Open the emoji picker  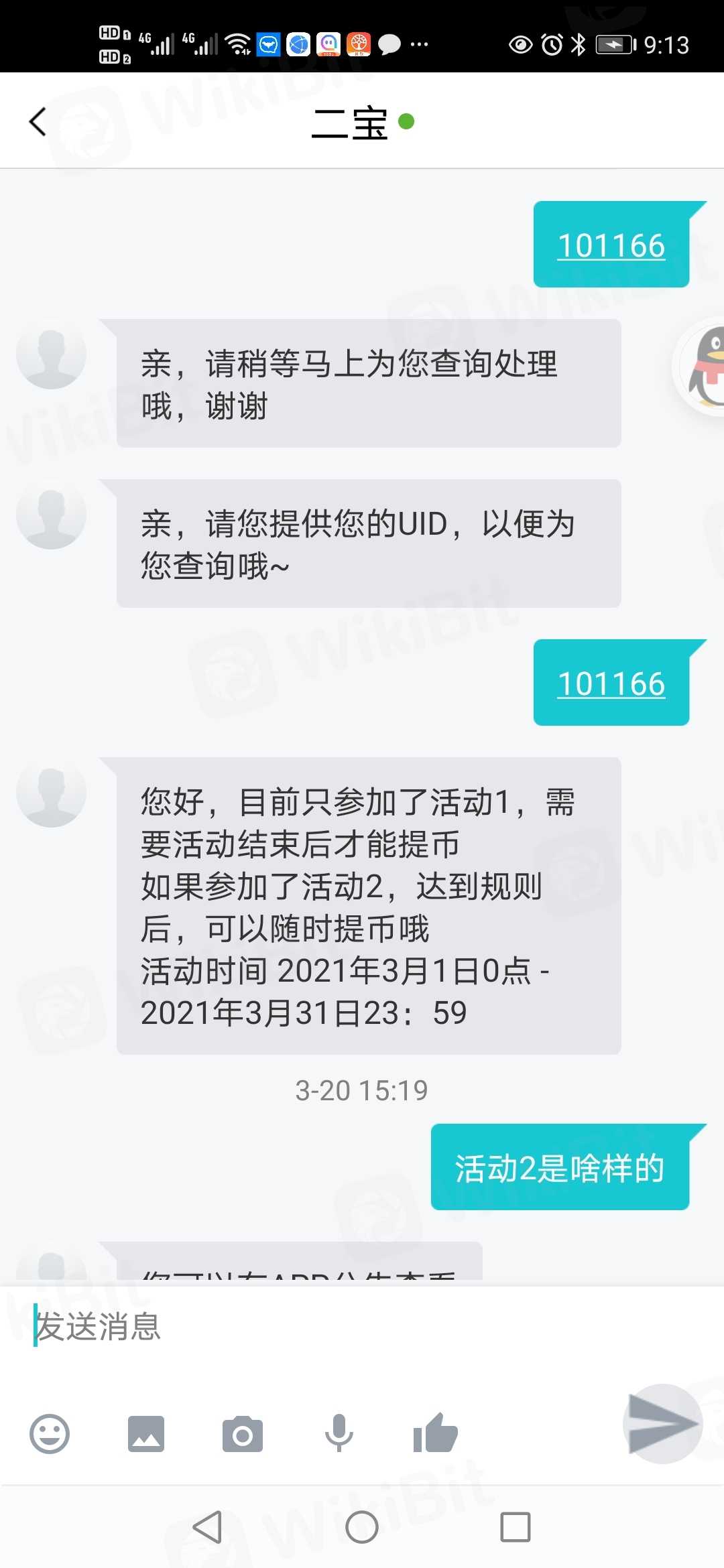point(50,1434)
